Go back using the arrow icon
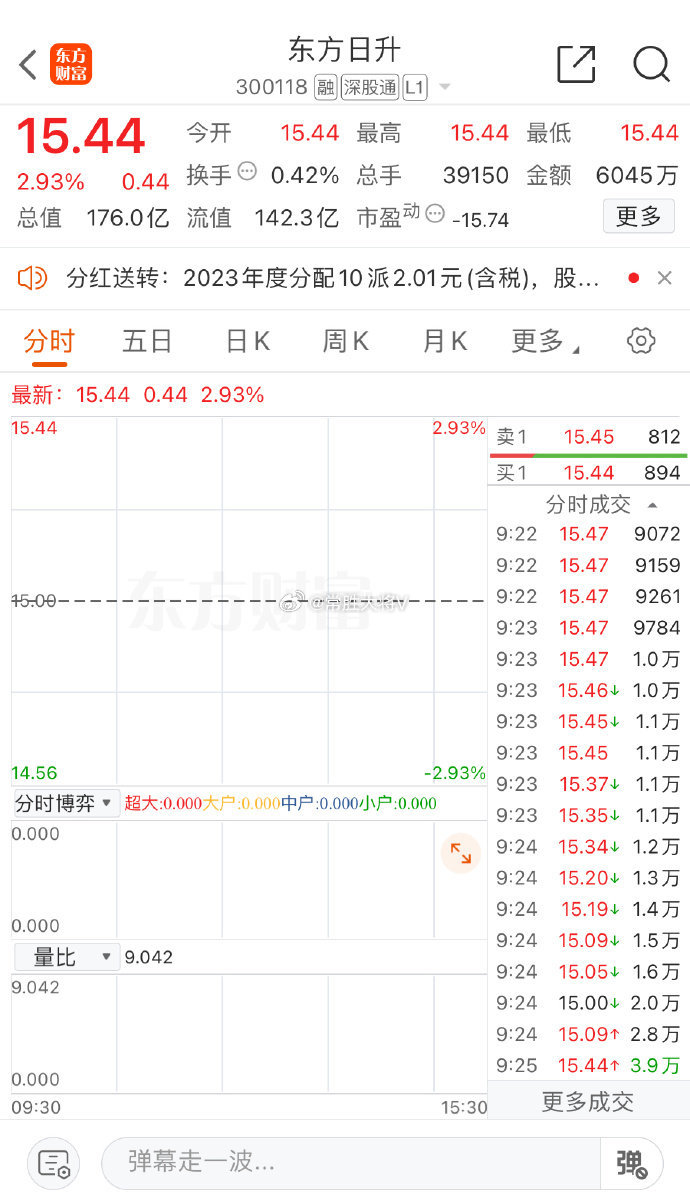 tap(28, 66)
